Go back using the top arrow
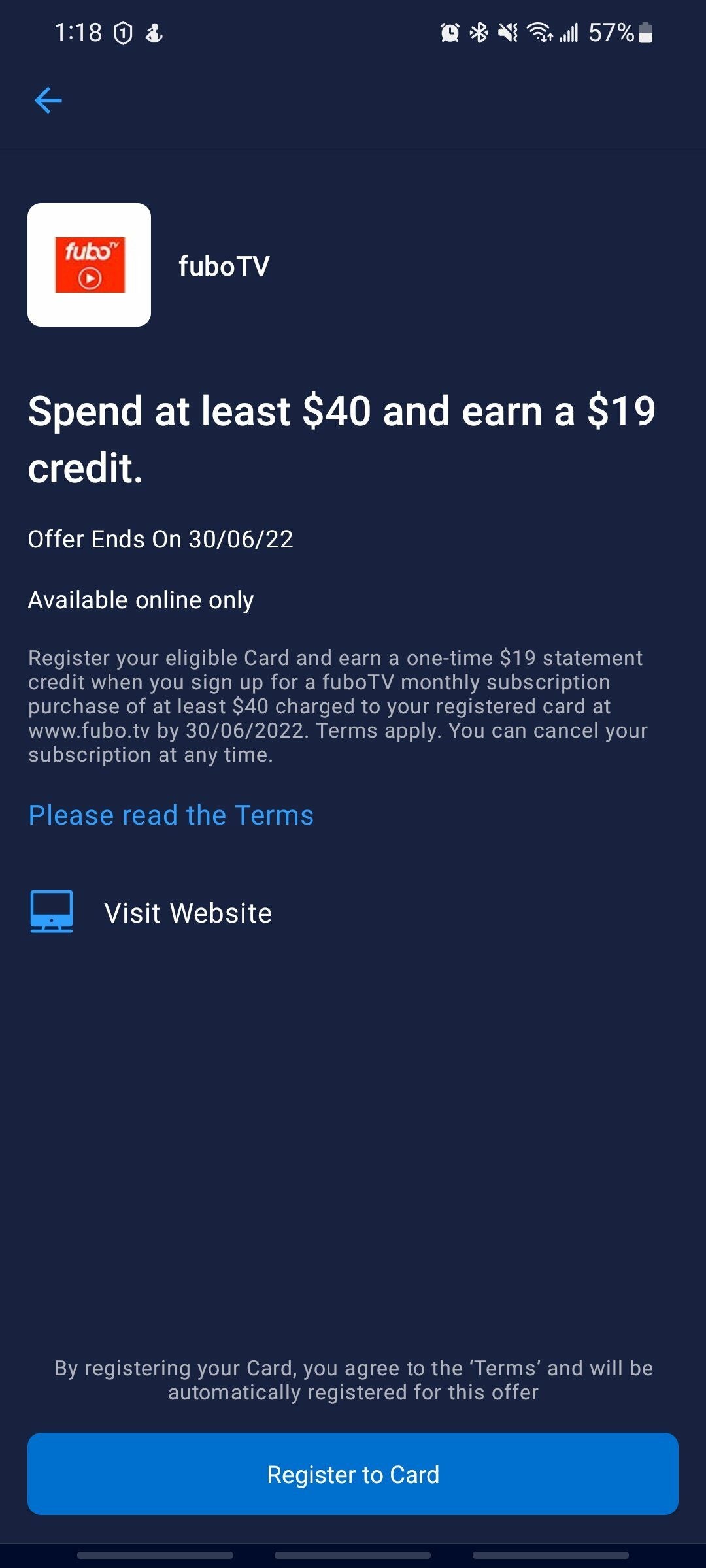This screenshot has height=1568, width=706. (48, 101)
